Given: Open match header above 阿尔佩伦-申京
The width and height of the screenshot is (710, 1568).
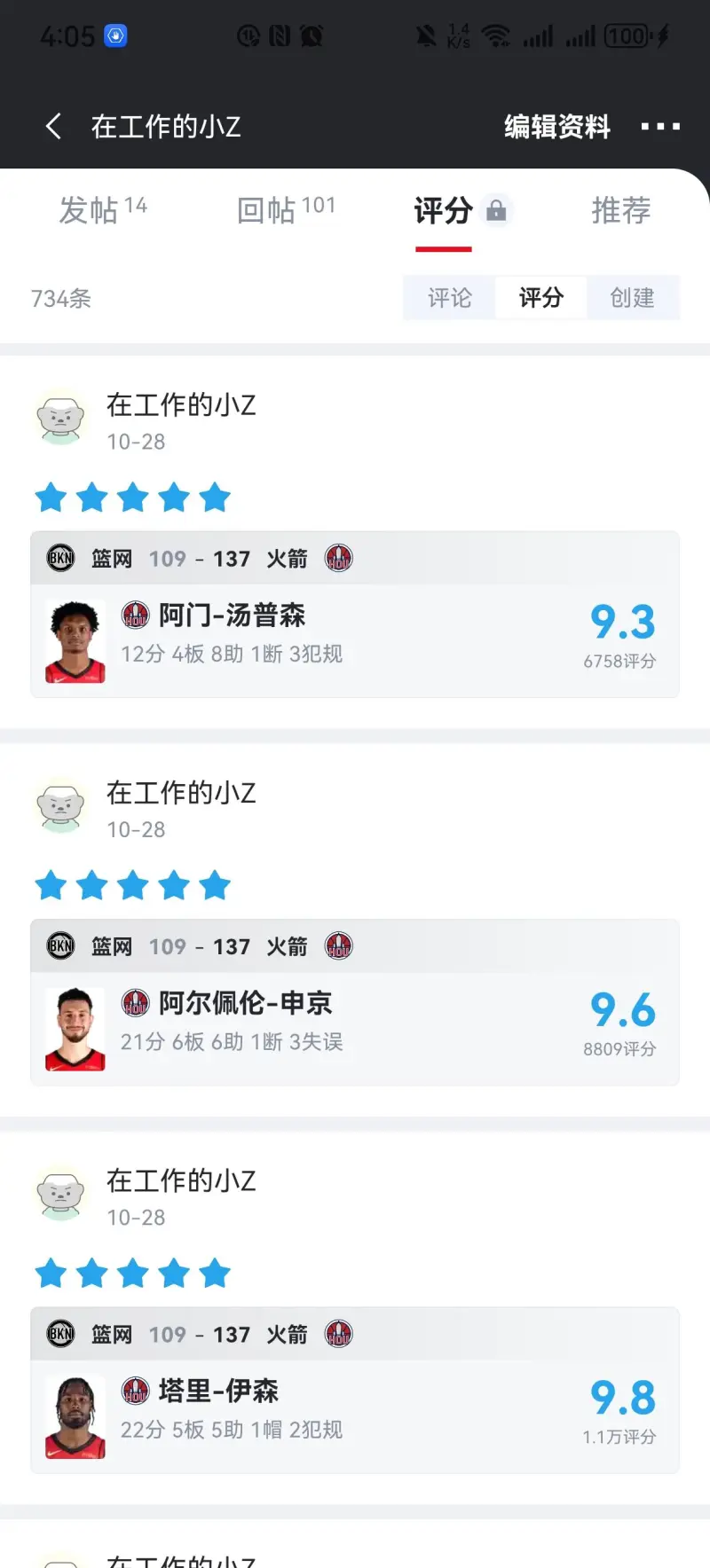Looking at the screenshot, I should [x=355, y=946].
